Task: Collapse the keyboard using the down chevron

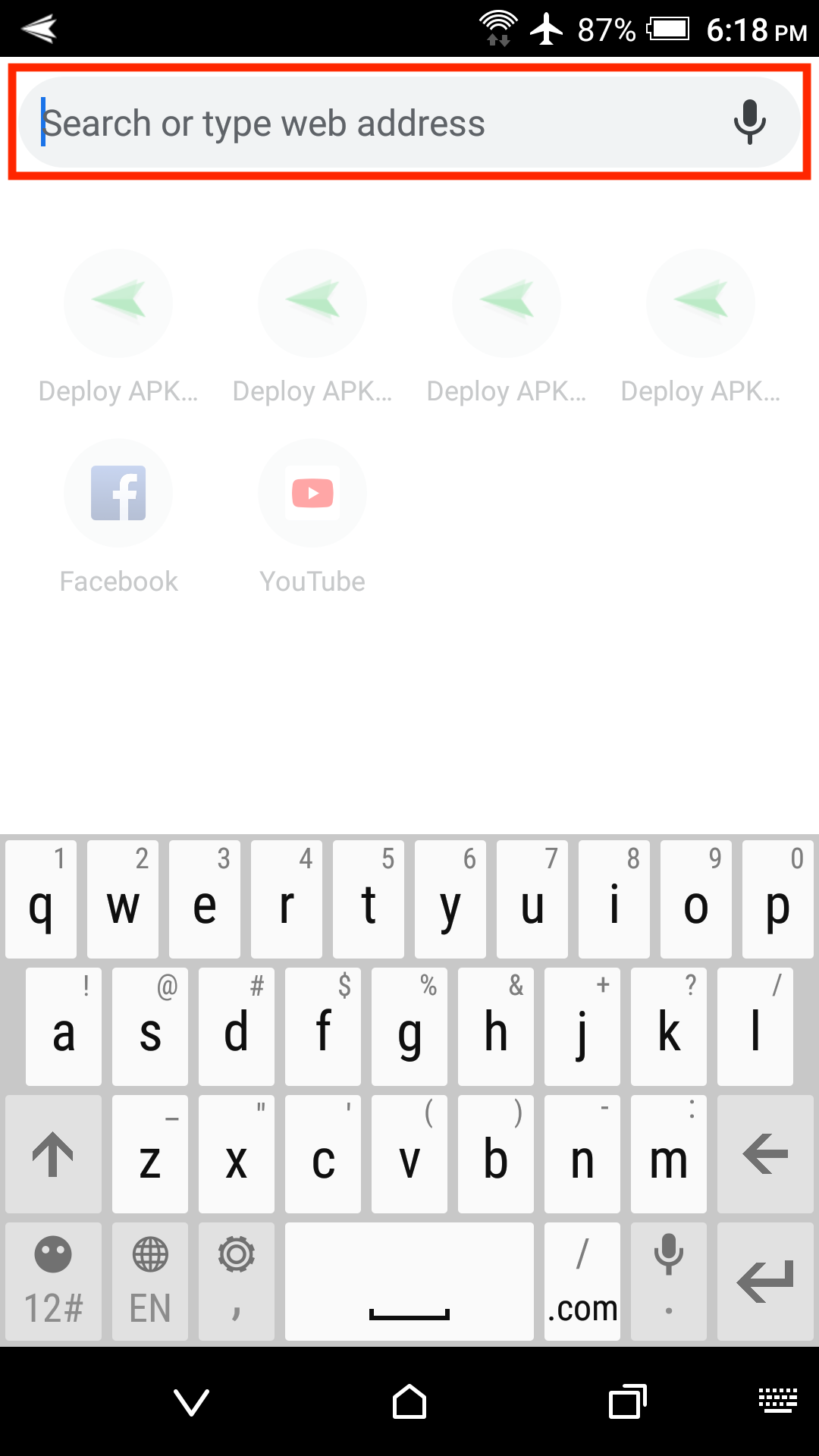Action: coord(192,1403)
